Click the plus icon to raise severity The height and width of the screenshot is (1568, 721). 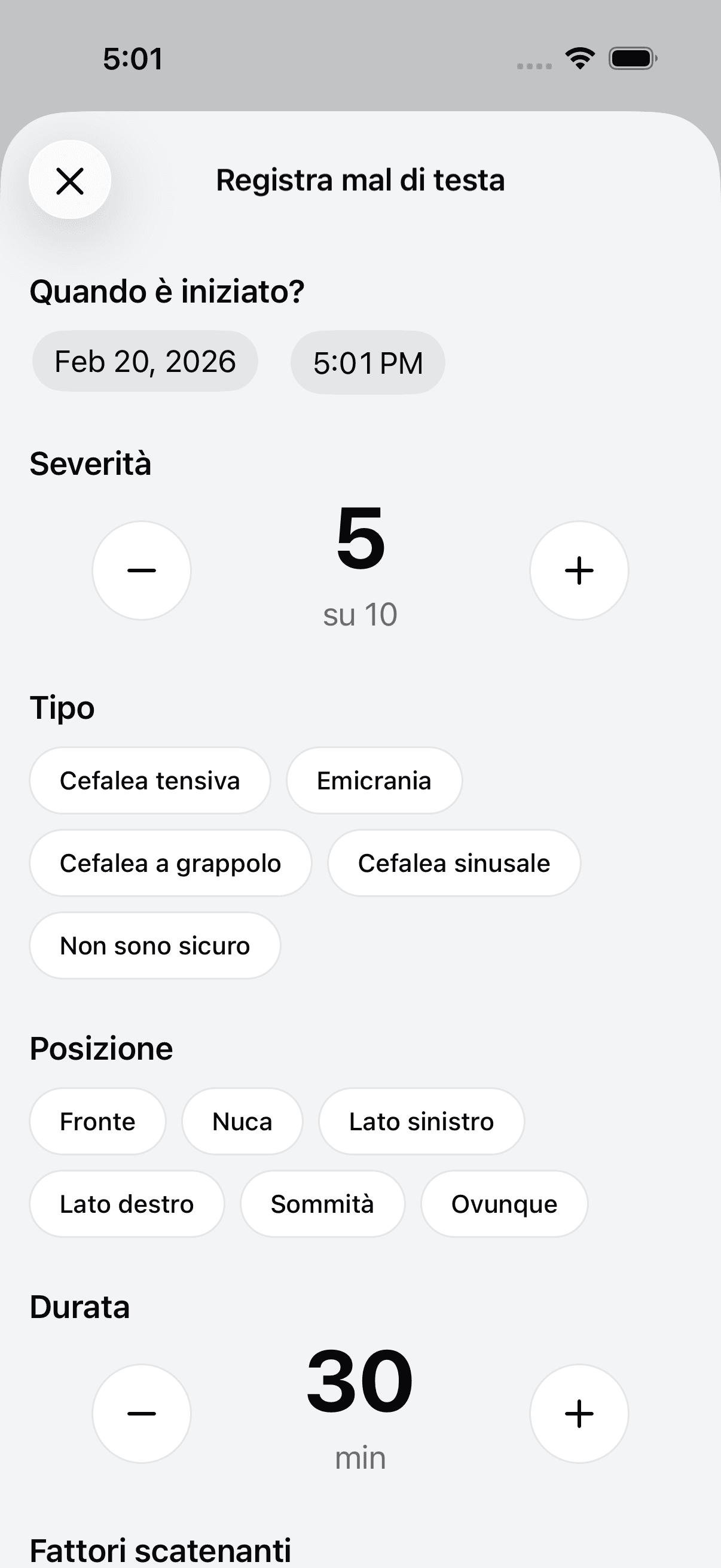pos(578,570)
